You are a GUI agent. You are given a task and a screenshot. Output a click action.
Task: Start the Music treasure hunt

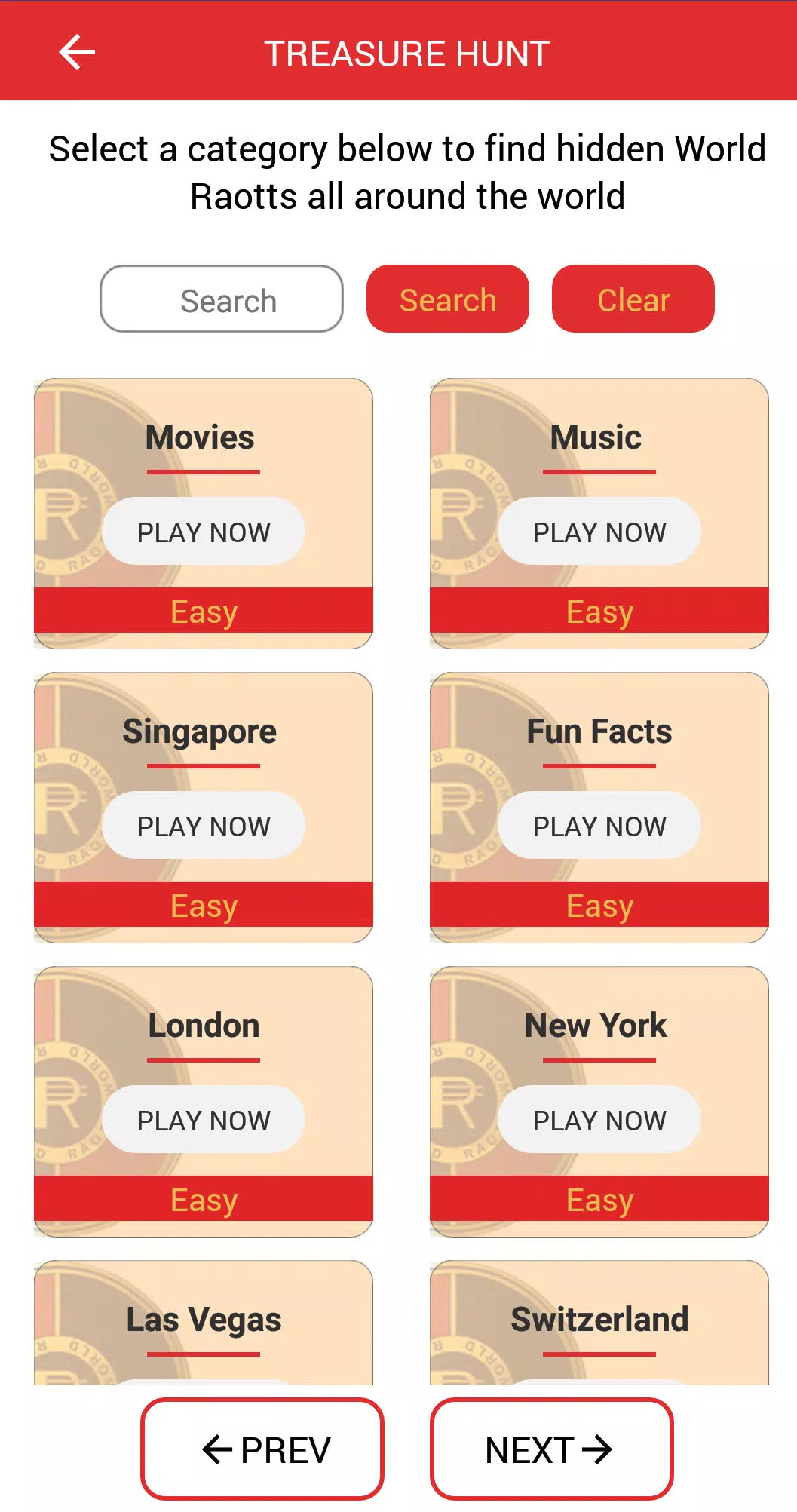click(599, 532)
